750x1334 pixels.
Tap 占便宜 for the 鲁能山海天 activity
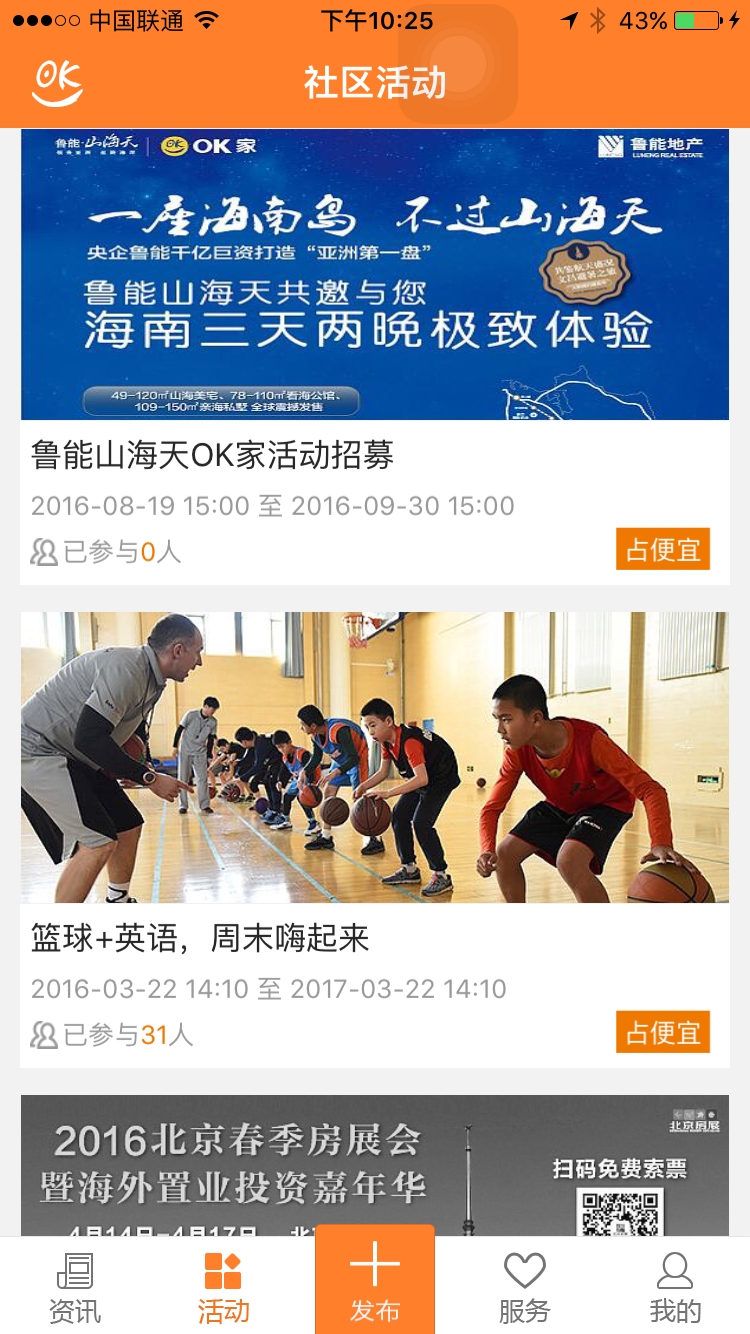[662, 549]
